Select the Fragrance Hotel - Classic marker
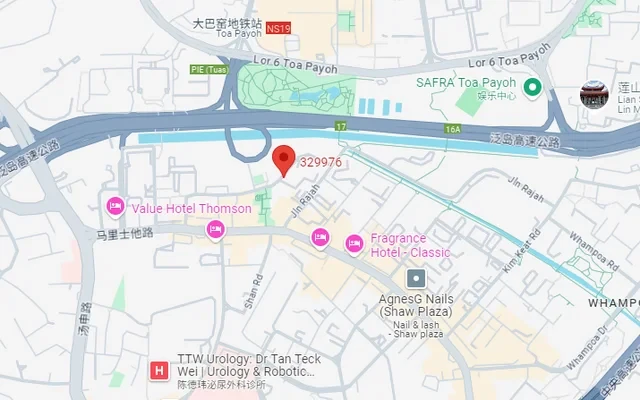 pos(354,243)
